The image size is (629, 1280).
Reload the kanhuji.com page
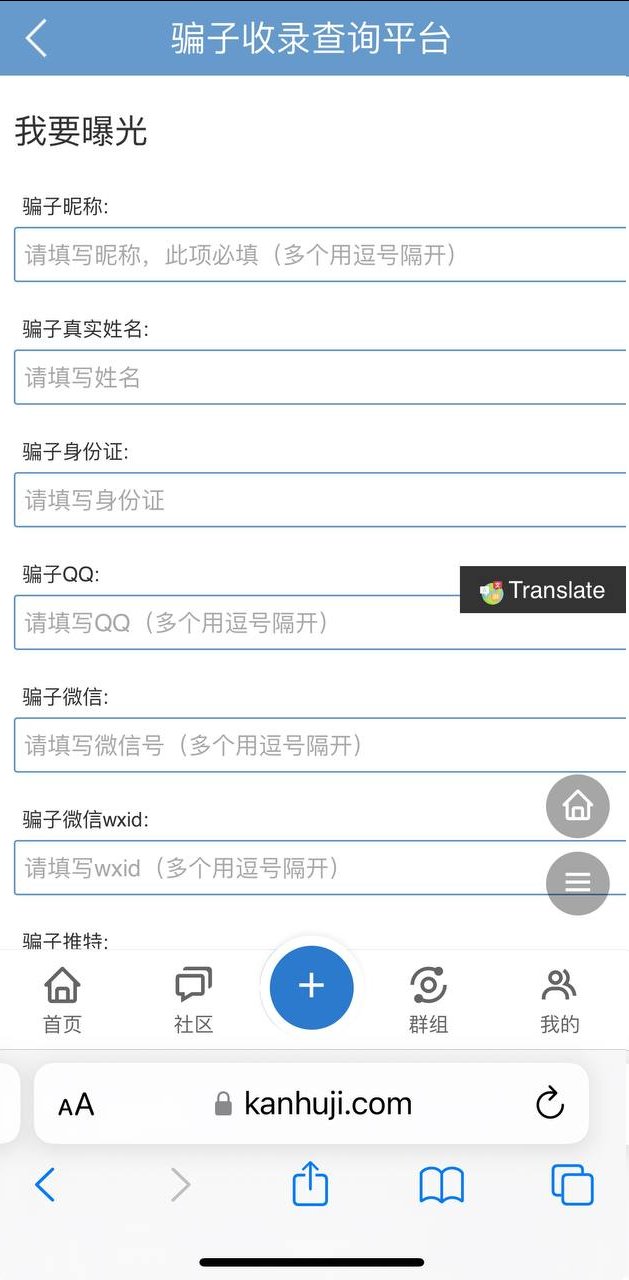coord(549,1104)
